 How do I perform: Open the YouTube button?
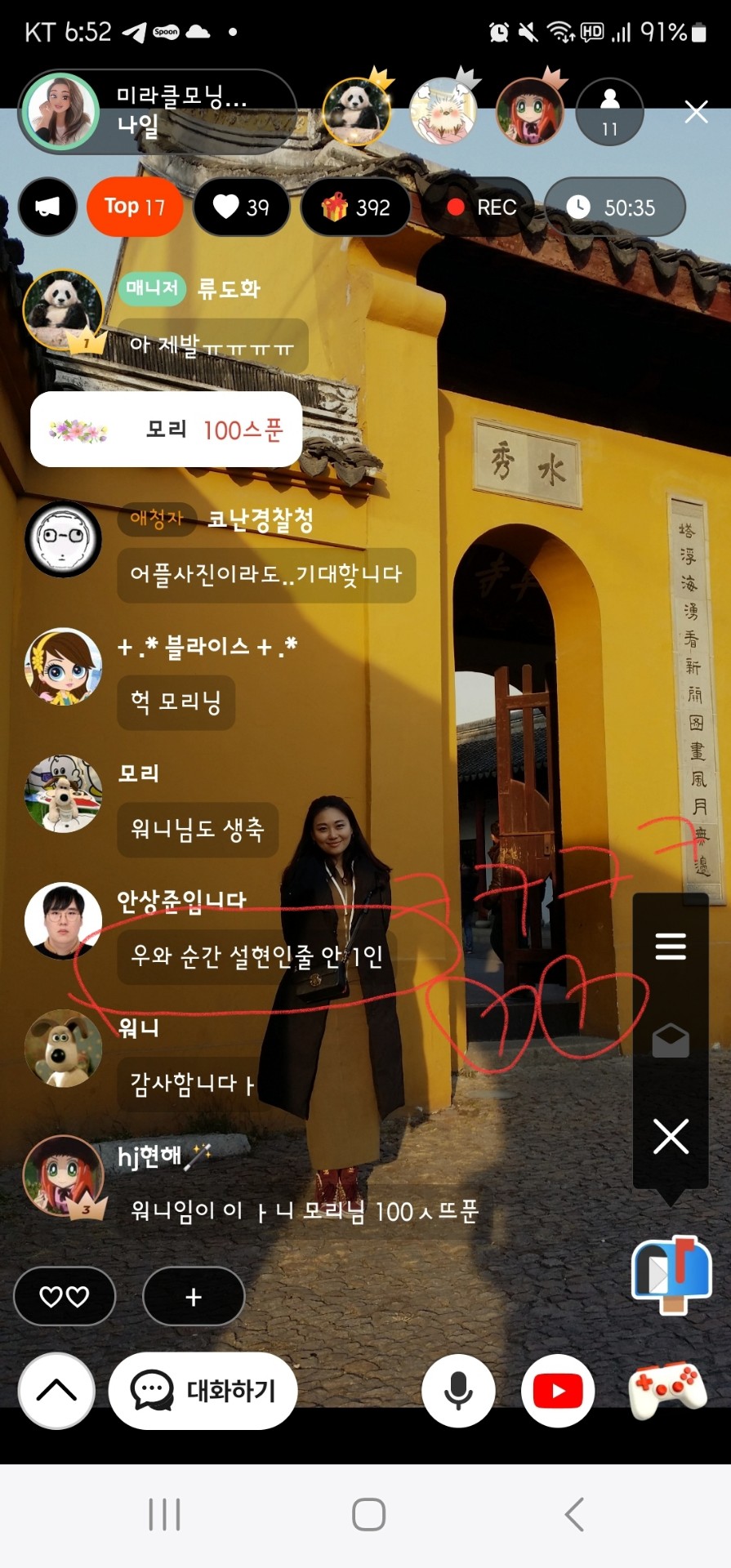558,1390
